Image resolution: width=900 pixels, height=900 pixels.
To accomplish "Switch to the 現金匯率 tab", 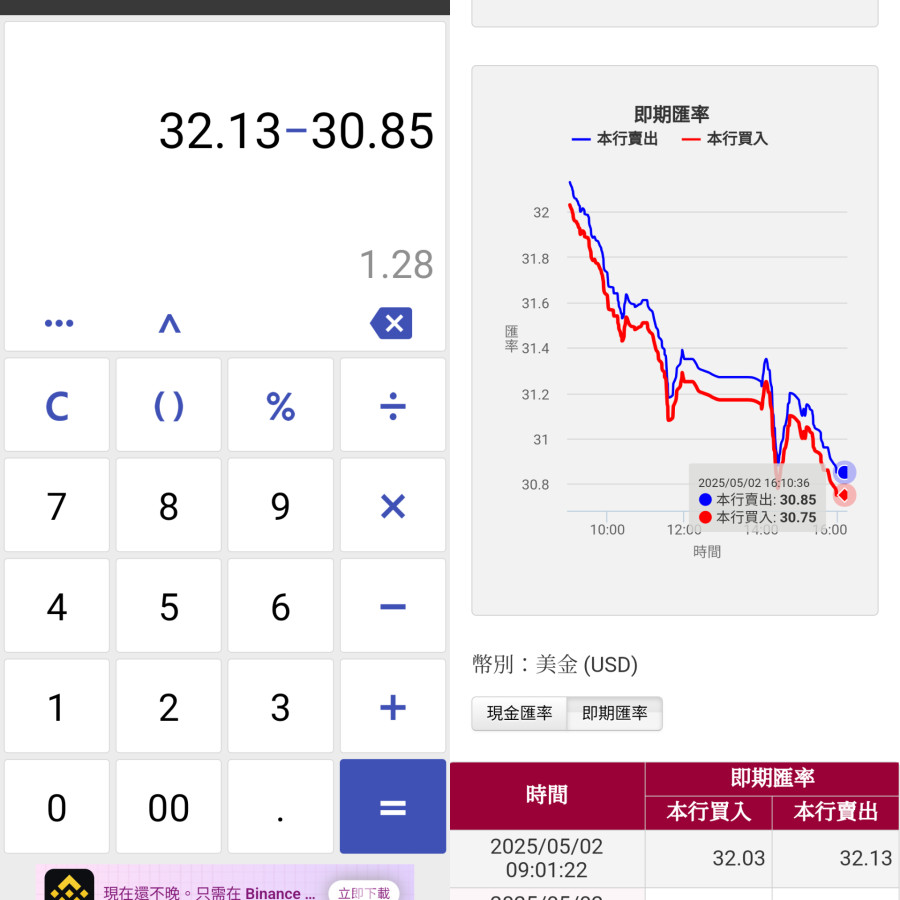I will coord(519,714).
